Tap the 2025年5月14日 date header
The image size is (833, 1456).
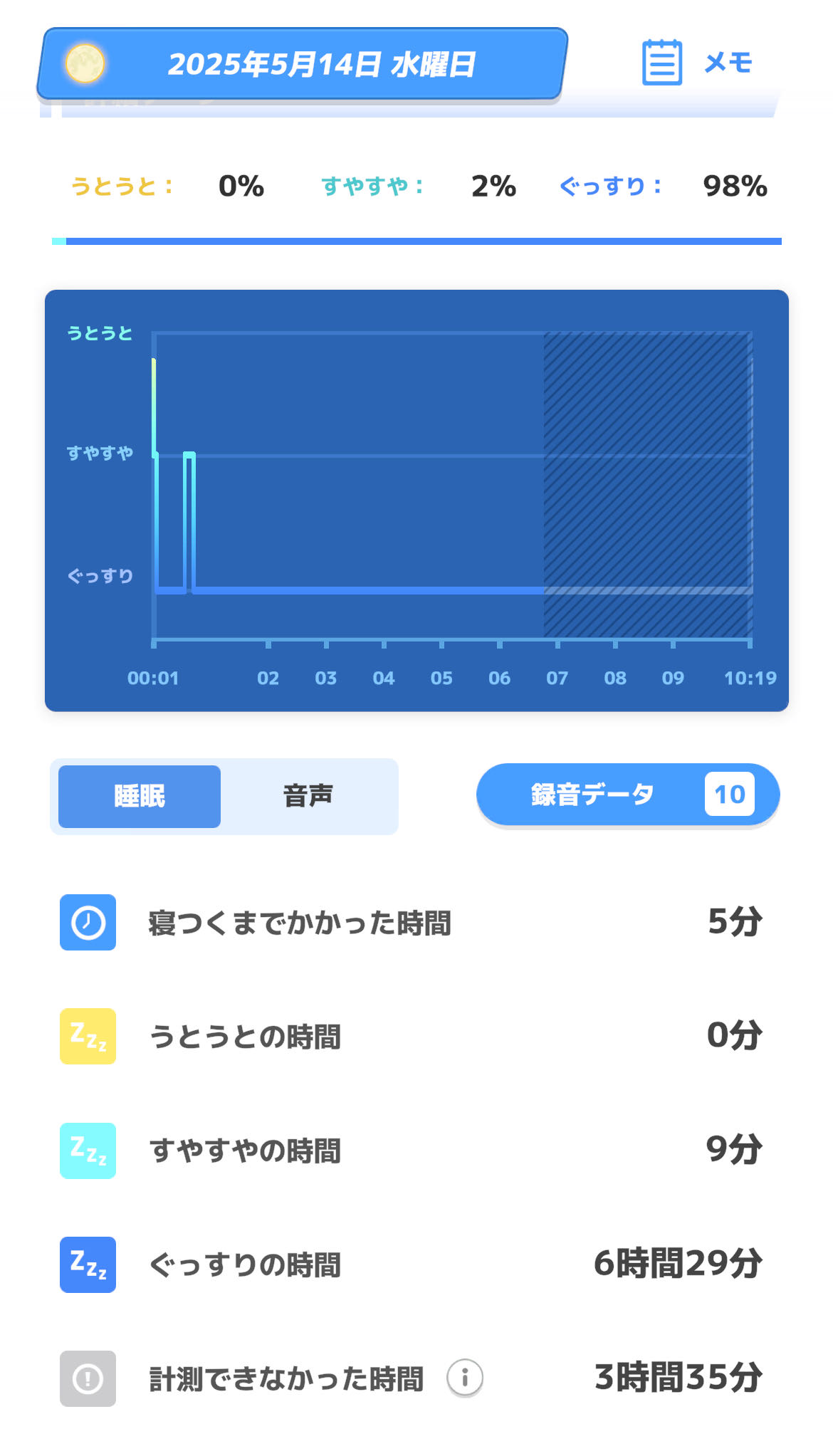tap(303, 64)
